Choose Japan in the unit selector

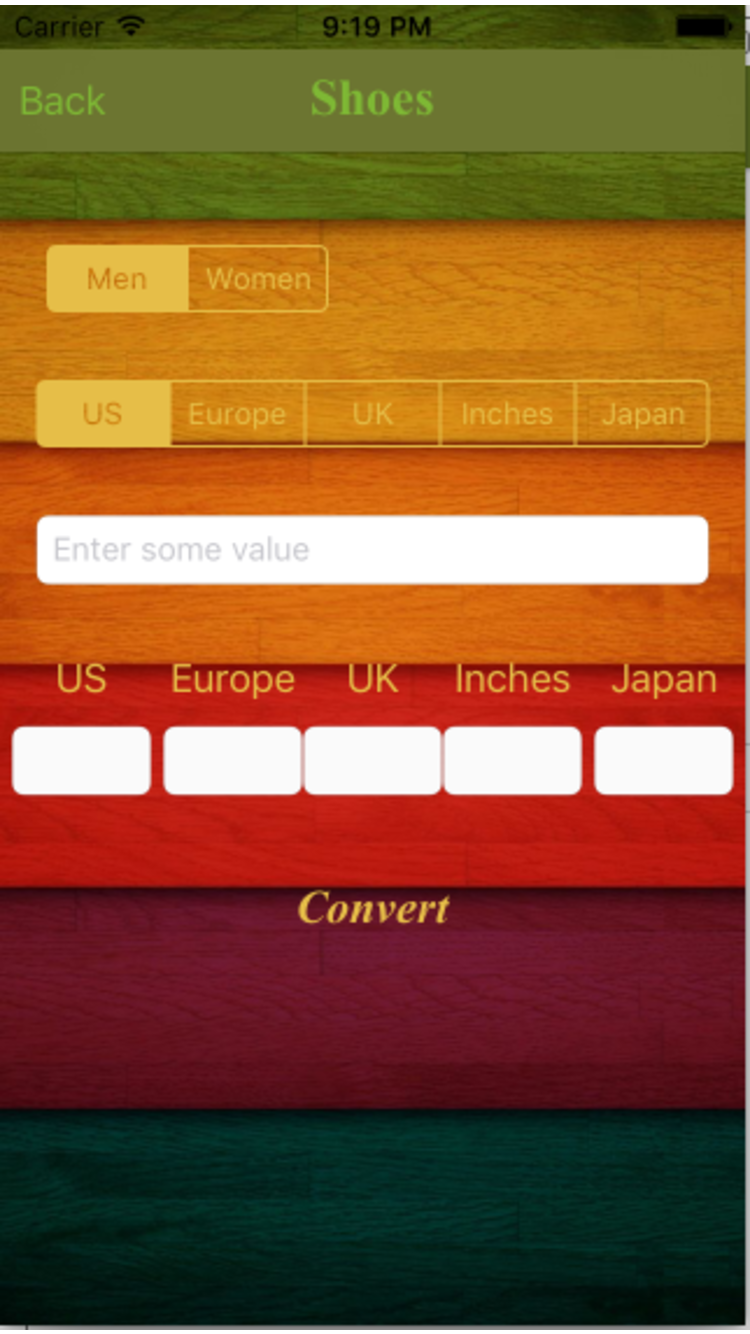(642, 413)
